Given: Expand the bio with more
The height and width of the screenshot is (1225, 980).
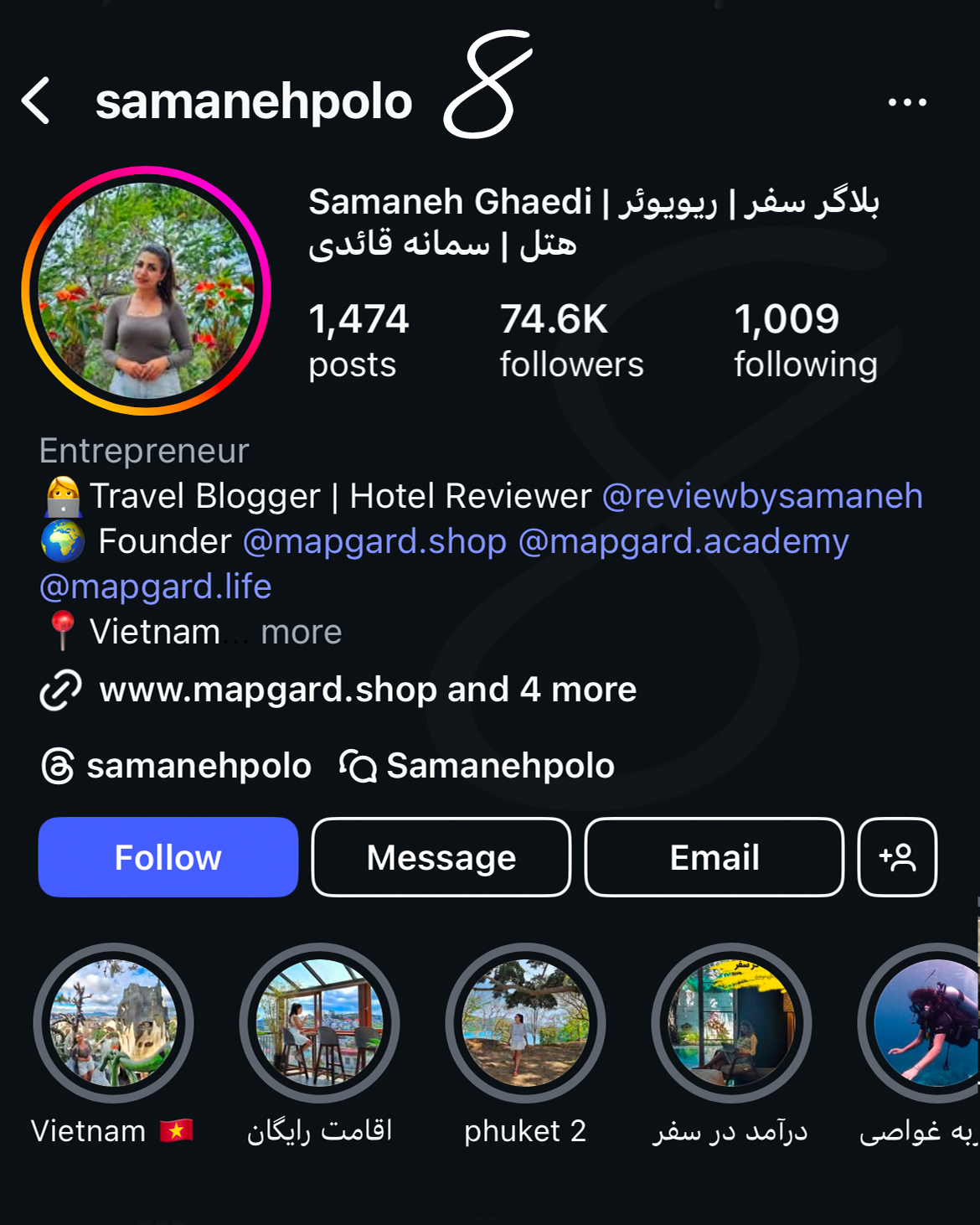Looking at the screenshot, I should coord(301,632).
